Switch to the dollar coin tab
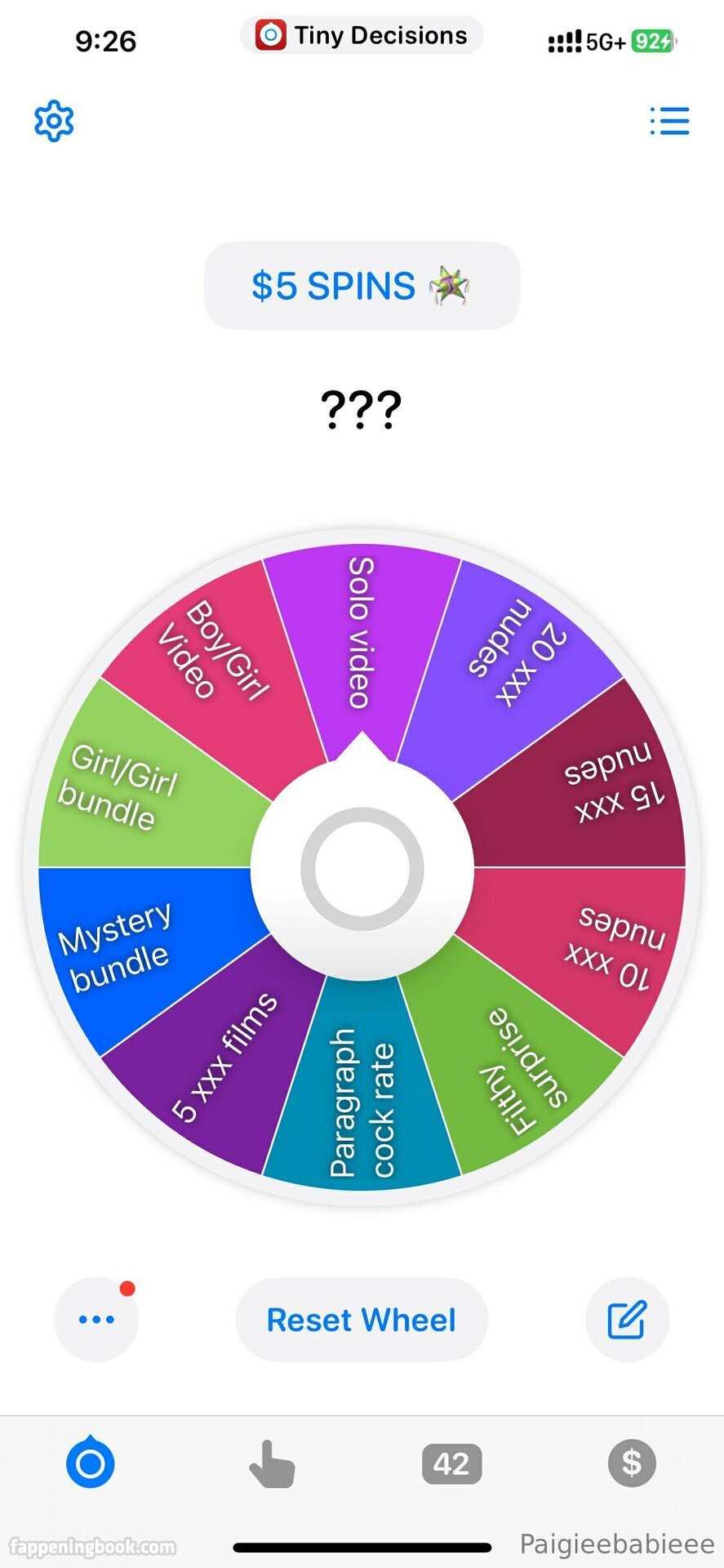Image resolution: width=724 pixels, height=1568 pixels. 632,1462
